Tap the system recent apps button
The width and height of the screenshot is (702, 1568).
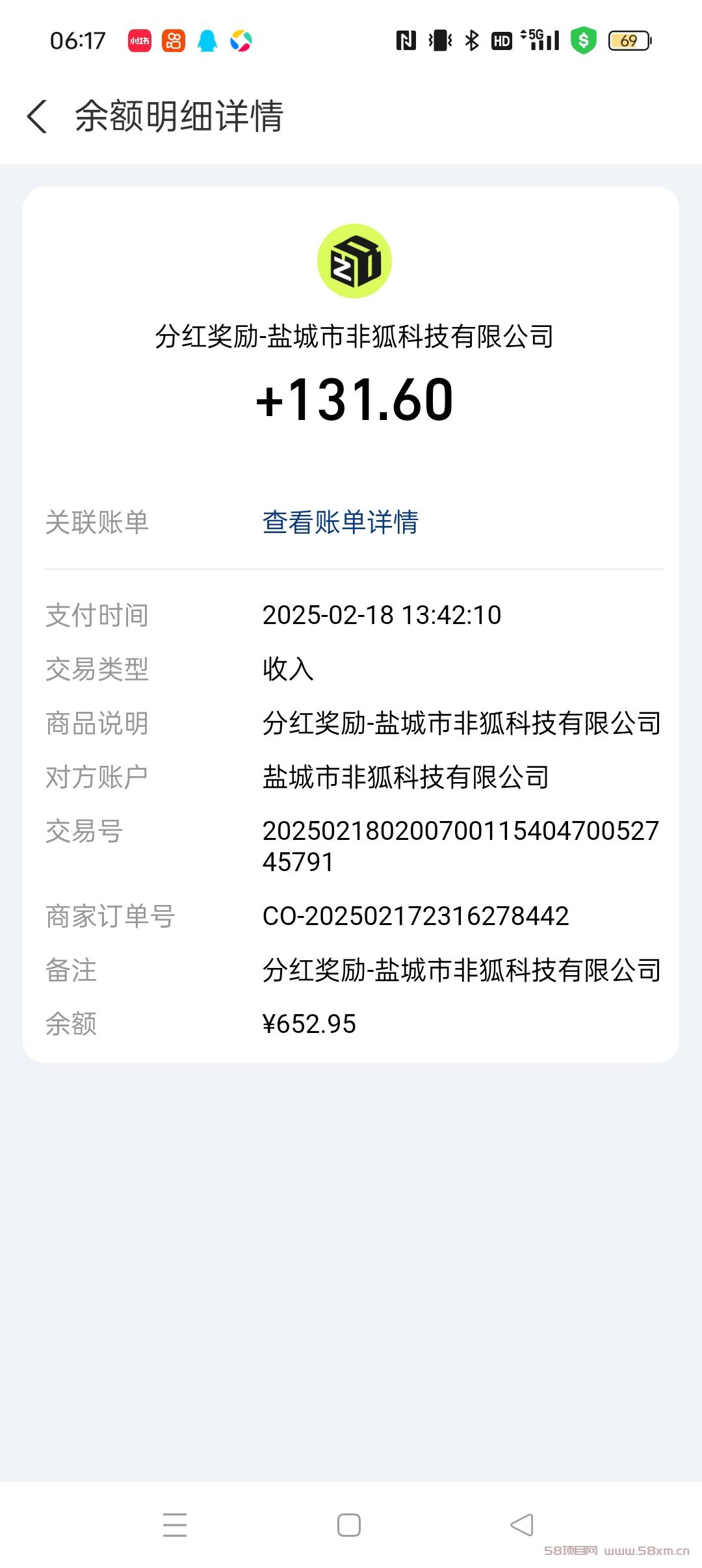click(x=175, y=1525)
